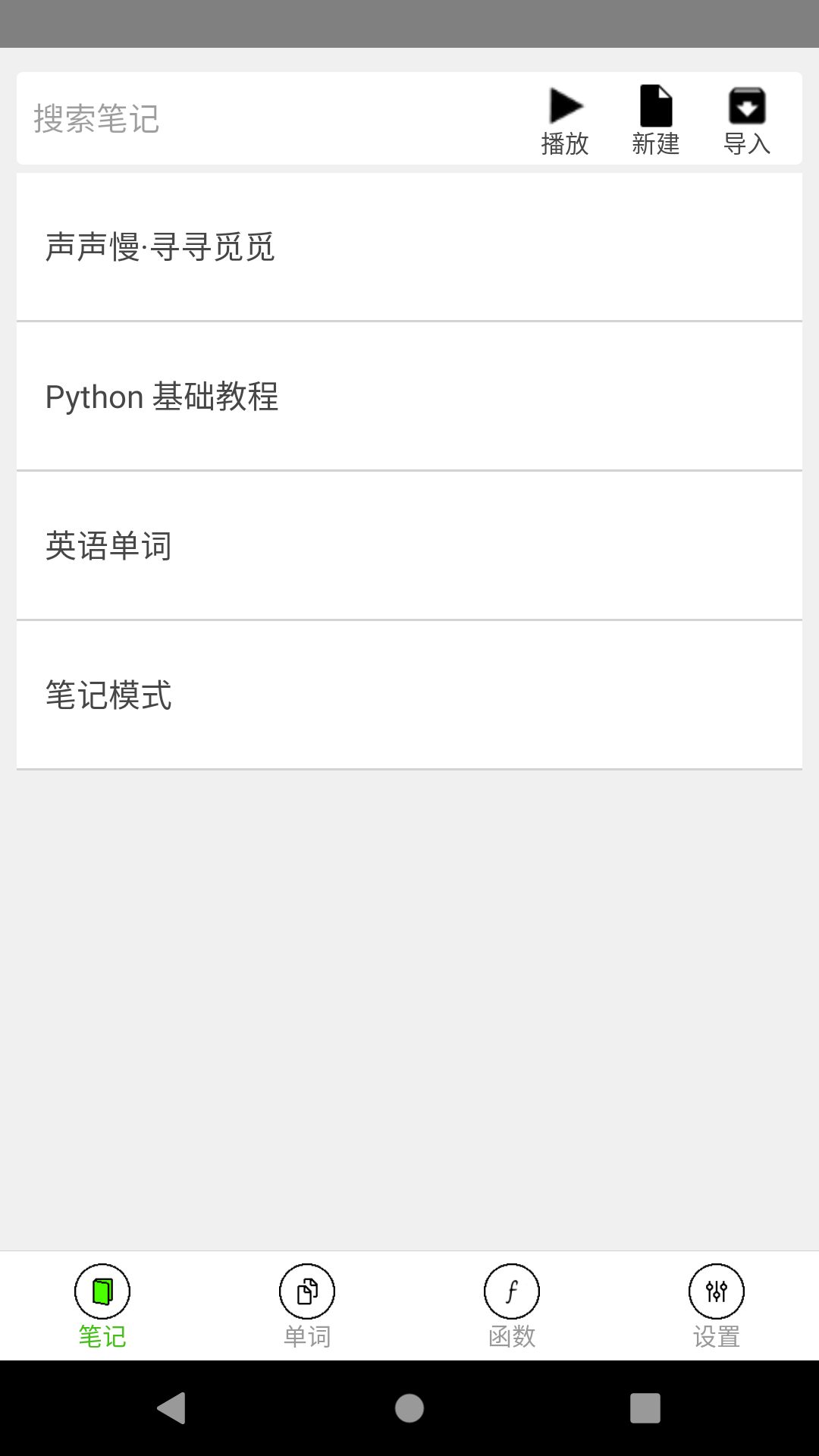Select the 英语单词 note
The width and height of the screenshot is (819, 1456).
[x=409, y=546]
